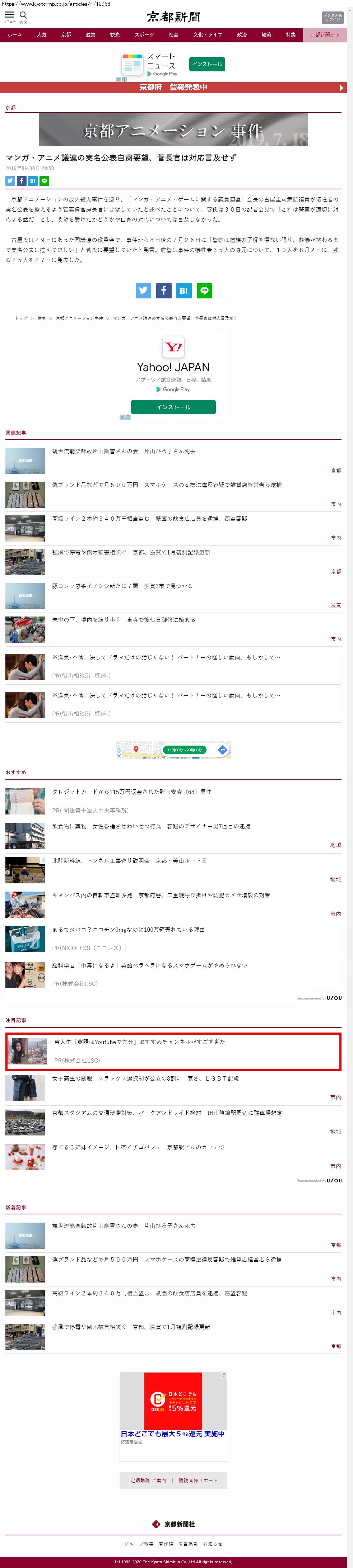Switch to the スポーツ tab
Image resolution: width=353 pixels, height=1568 pixels.
(144, 35)
